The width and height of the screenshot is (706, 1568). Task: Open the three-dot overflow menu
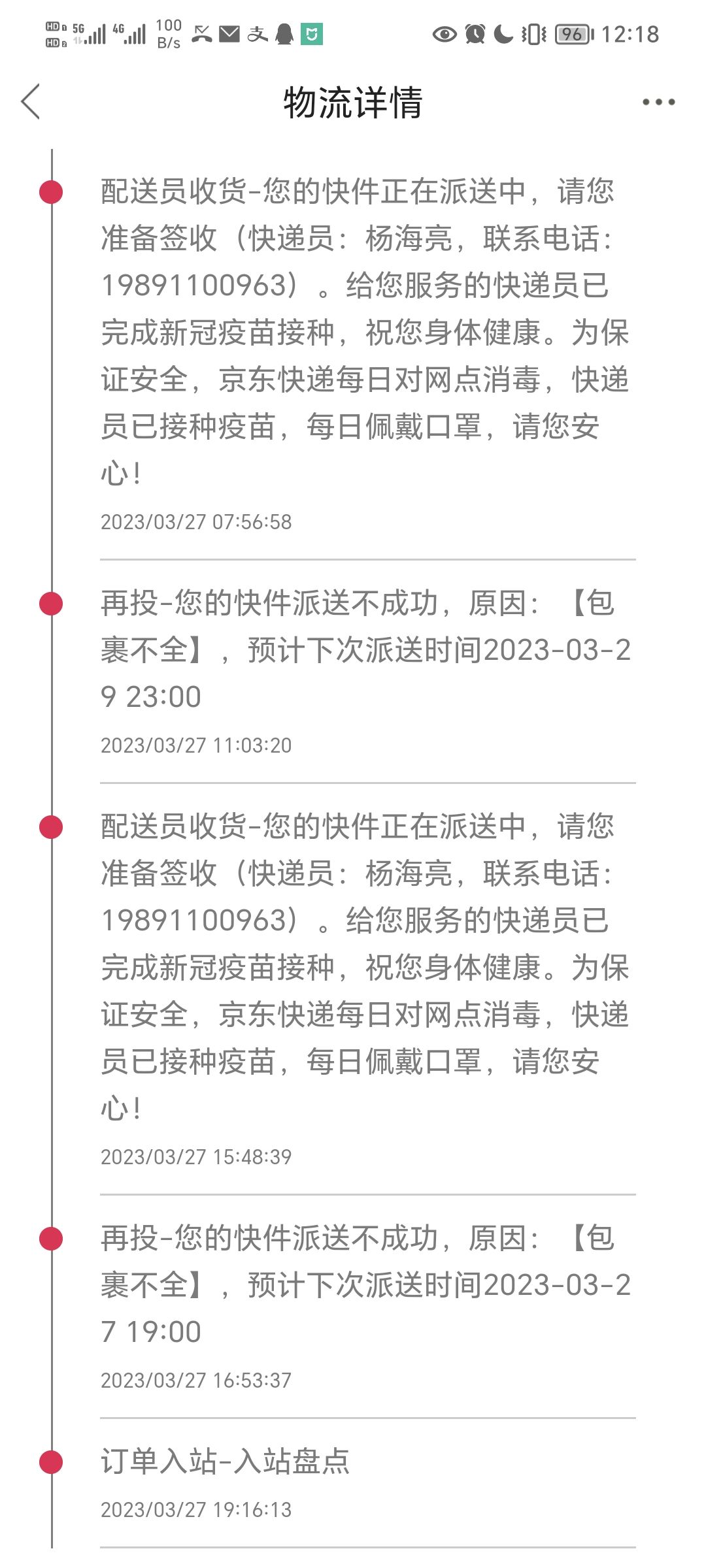coord(658,102)
